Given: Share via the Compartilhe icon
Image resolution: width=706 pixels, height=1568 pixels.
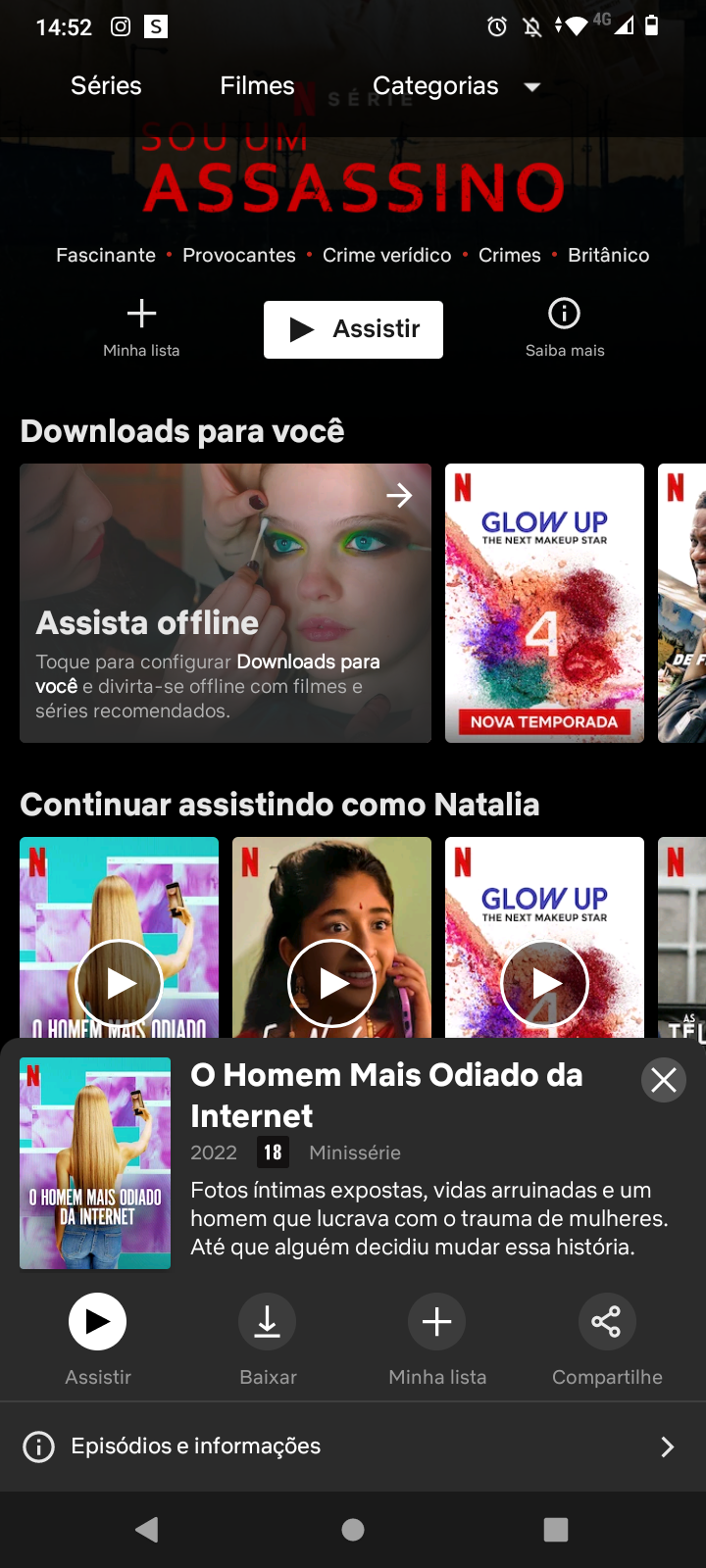Looking at the screenshot, I should tap(607, 1321).
